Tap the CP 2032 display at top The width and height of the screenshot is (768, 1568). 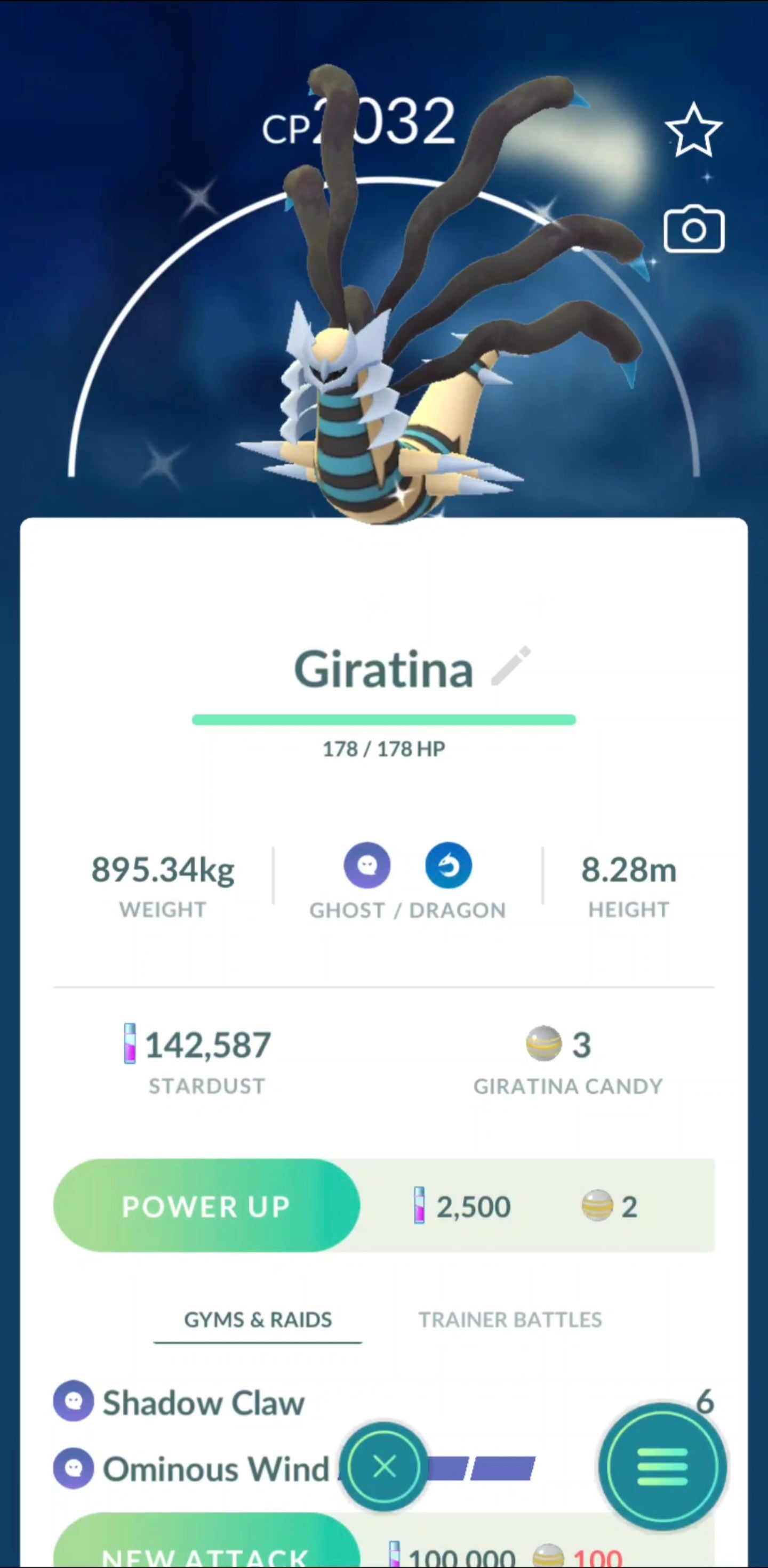(x=359, y=122)
